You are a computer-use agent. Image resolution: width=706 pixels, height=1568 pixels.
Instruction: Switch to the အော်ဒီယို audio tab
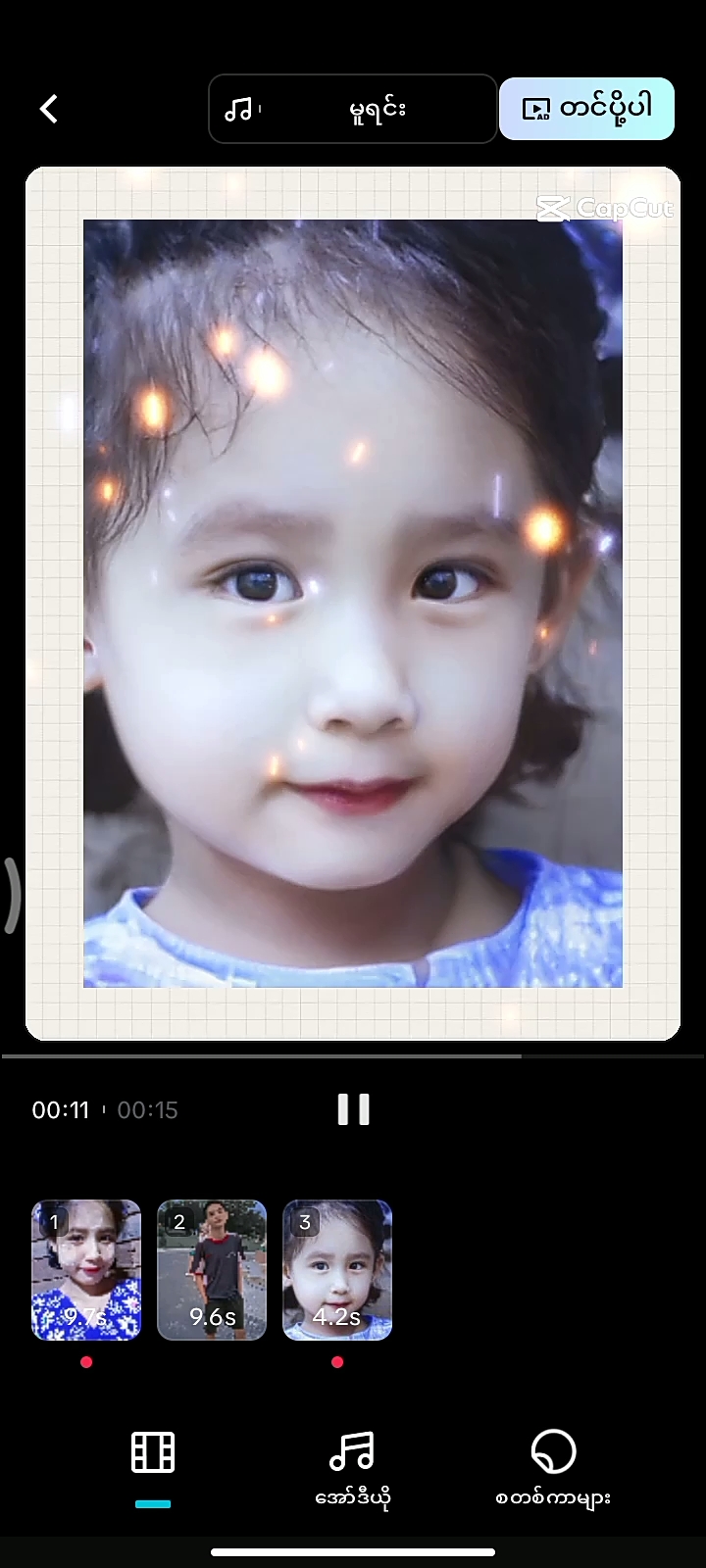352,1468
